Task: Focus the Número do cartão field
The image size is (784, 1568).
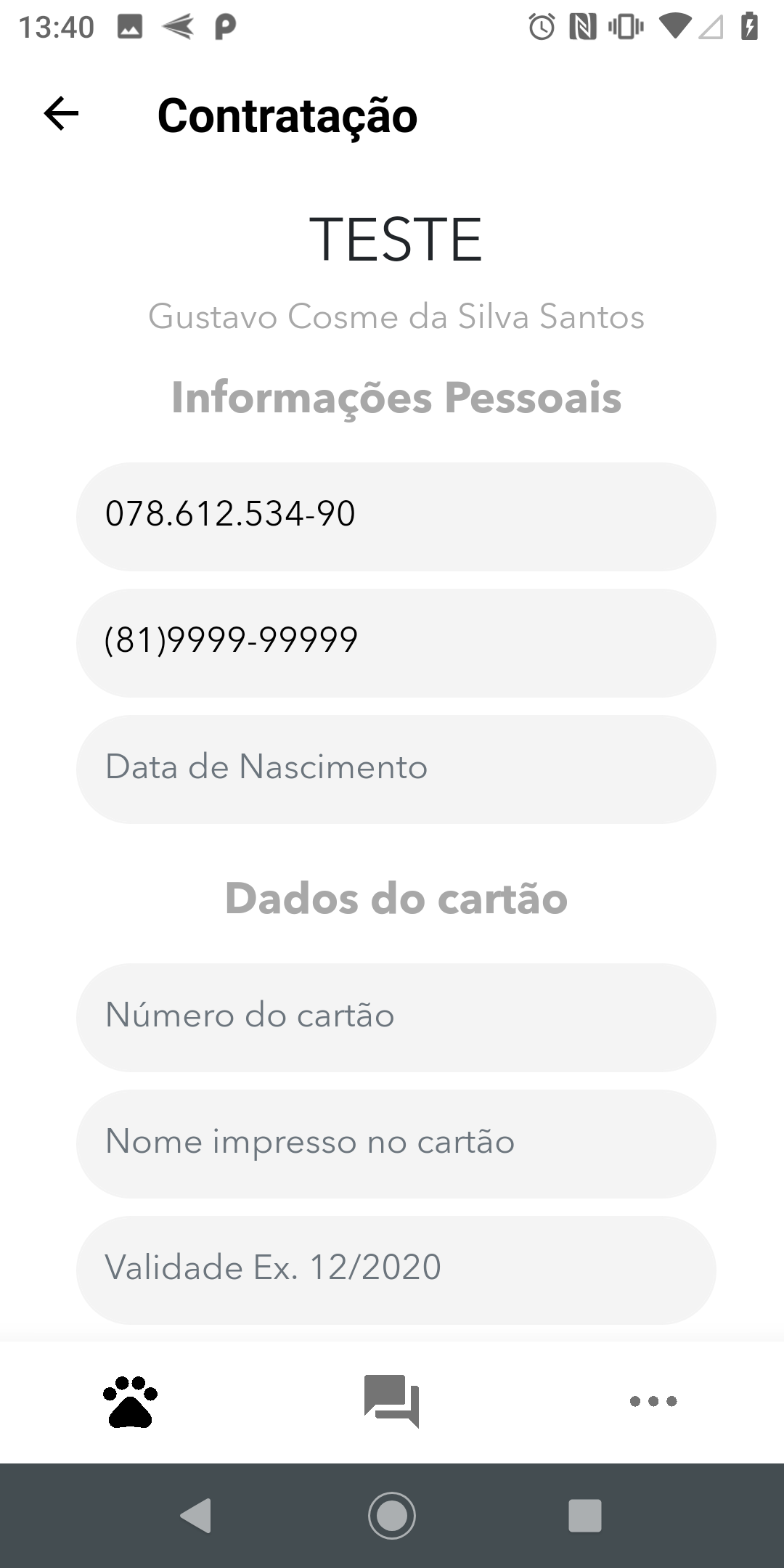Action: pos(396,1017)
